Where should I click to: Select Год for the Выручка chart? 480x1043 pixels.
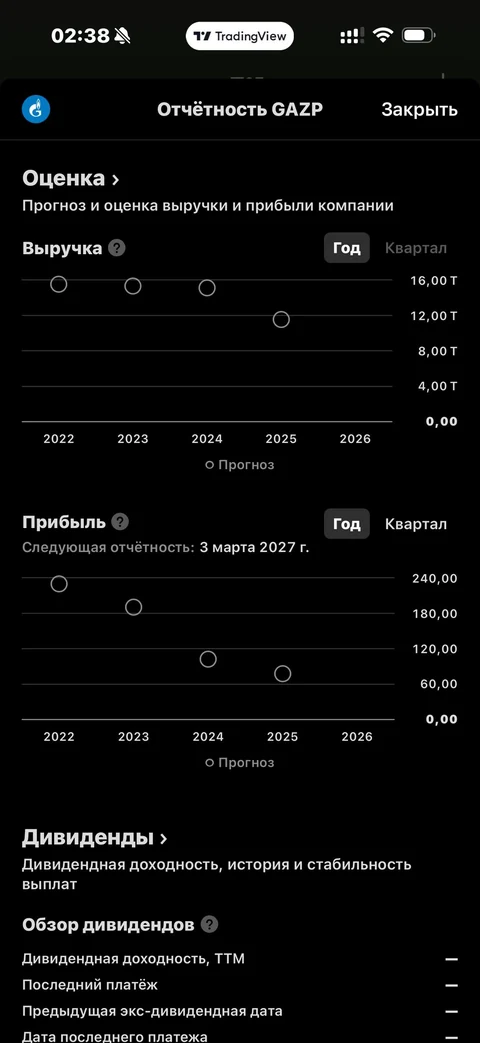click(x=346, y=248)
